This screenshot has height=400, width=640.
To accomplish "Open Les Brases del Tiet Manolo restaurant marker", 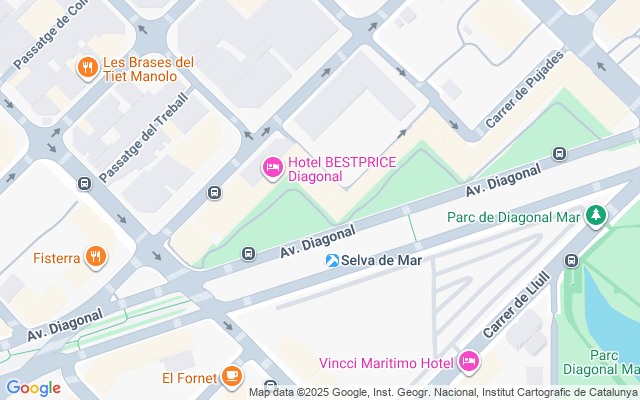I will 88,68.
